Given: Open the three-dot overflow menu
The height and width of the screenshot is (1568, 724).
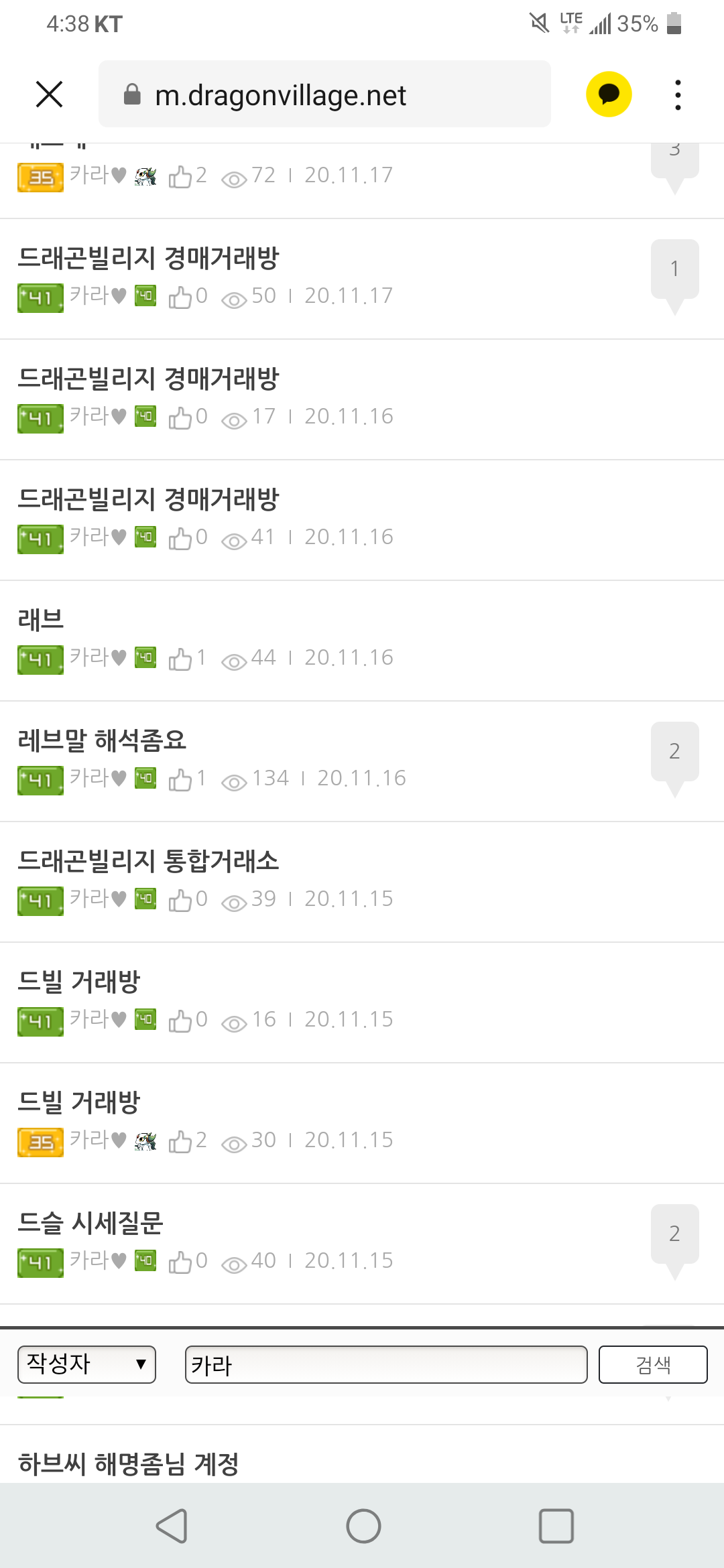Looking at the screenshot, I should click(x=678, y=94).
